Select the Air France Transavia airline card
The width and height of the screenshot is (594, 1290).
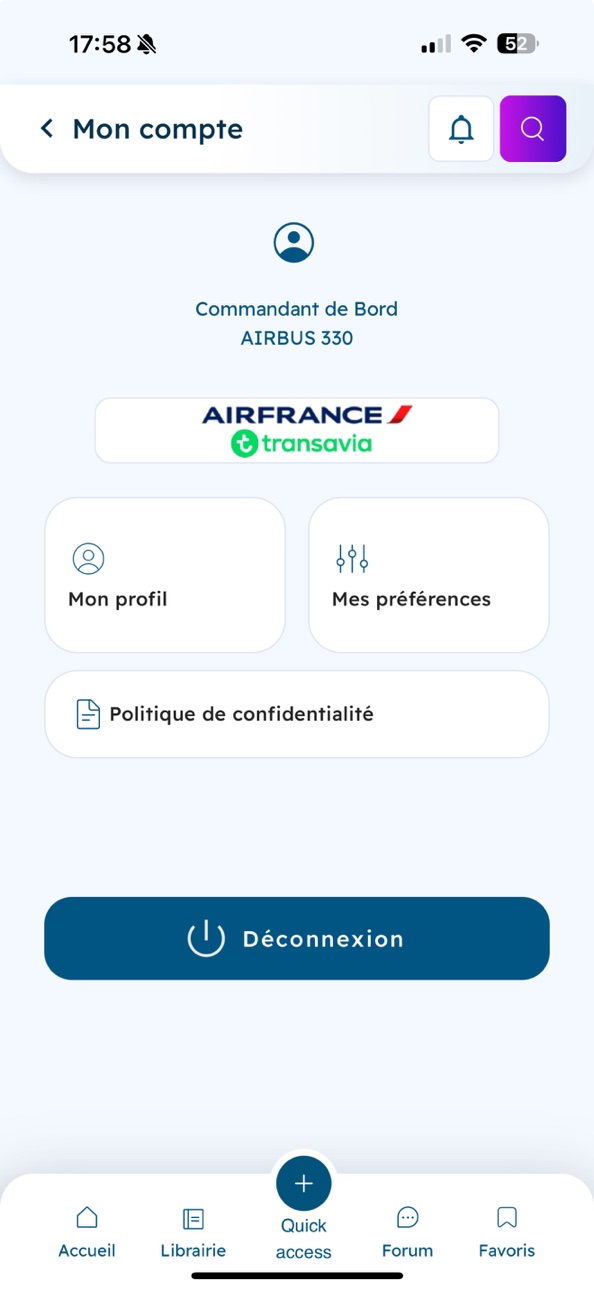pyautogui.click(x=297, y=431)
